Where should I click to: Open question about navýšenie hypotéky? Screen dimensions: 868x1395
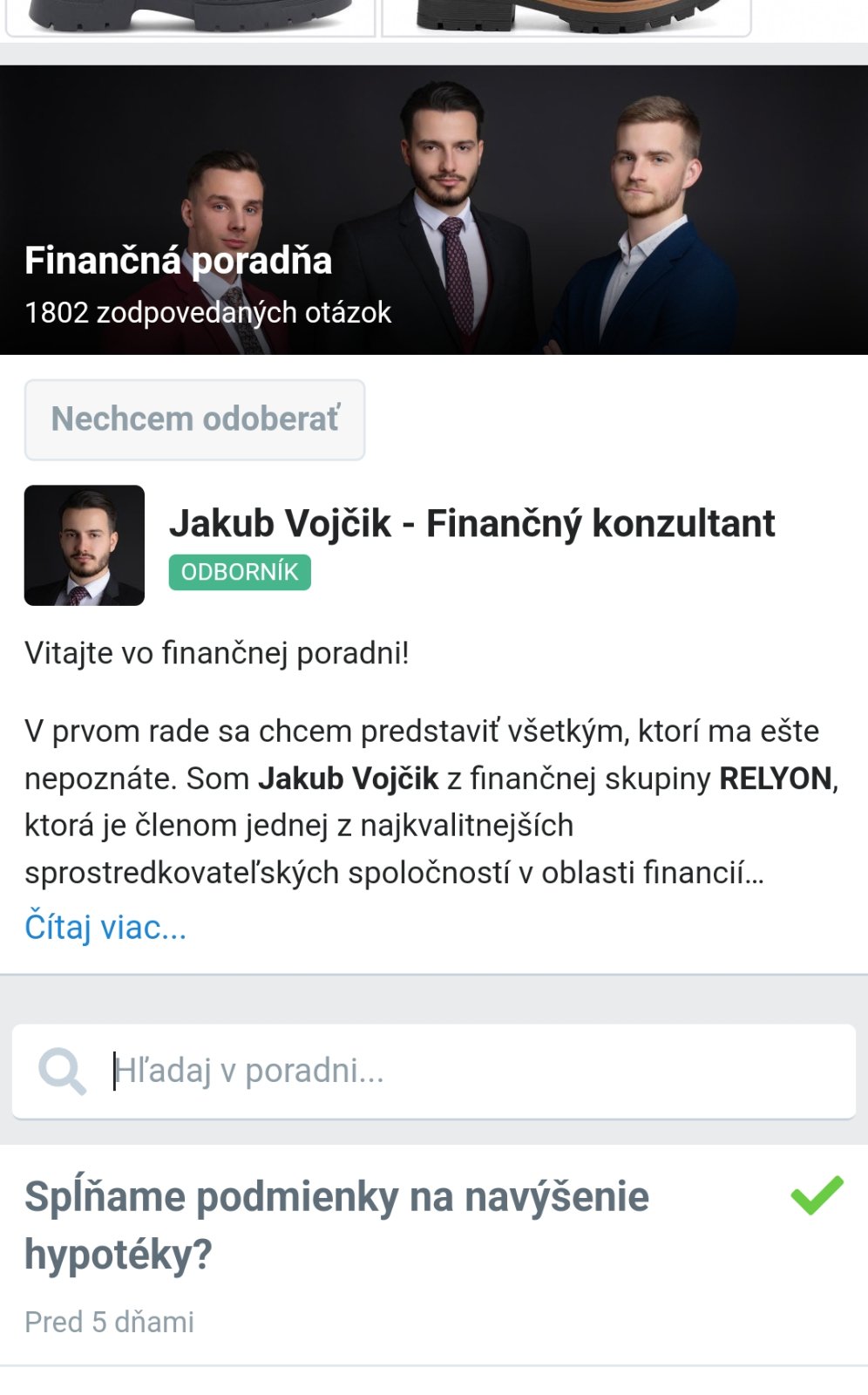click(x=336, y=1225)
